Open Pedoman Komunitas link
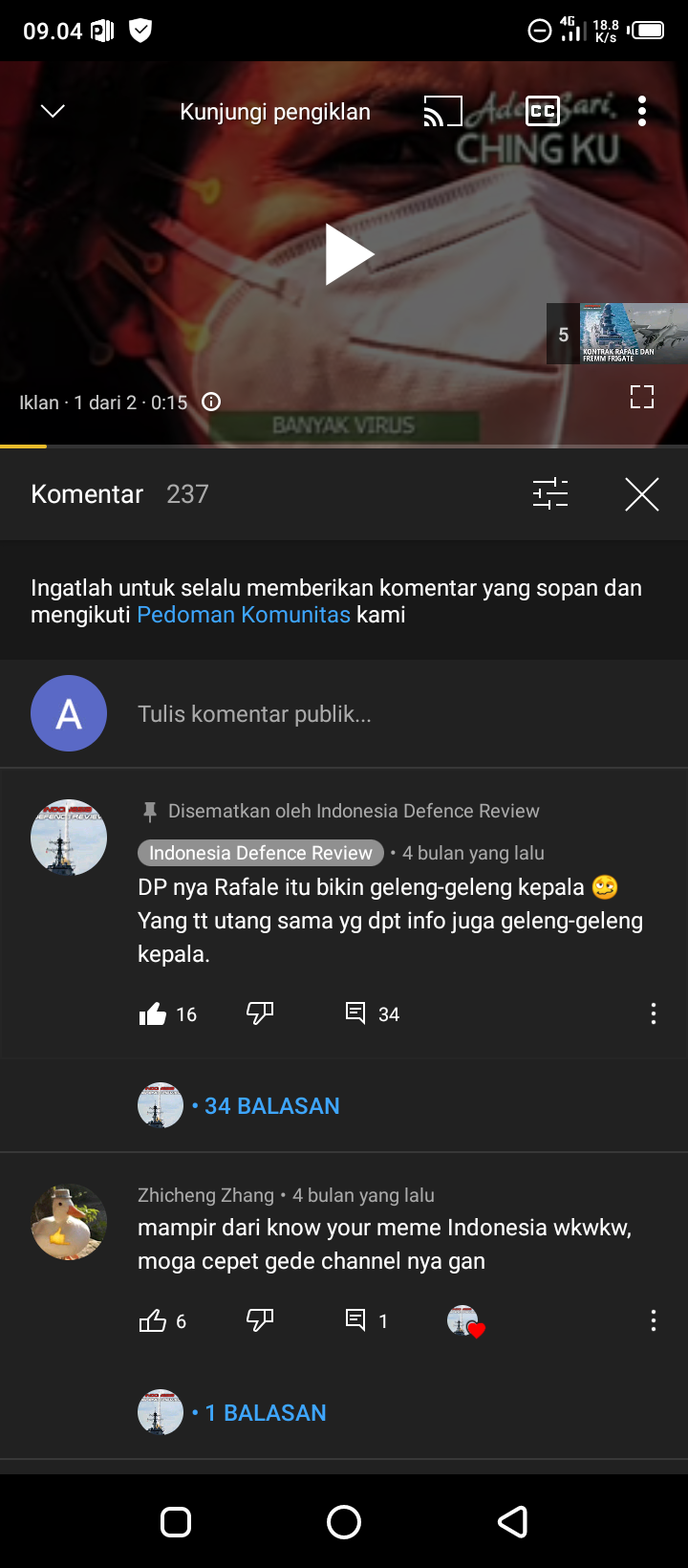The width and height of the screenshot is (688, 1568). pyautogui.click(x=244, y=615)
